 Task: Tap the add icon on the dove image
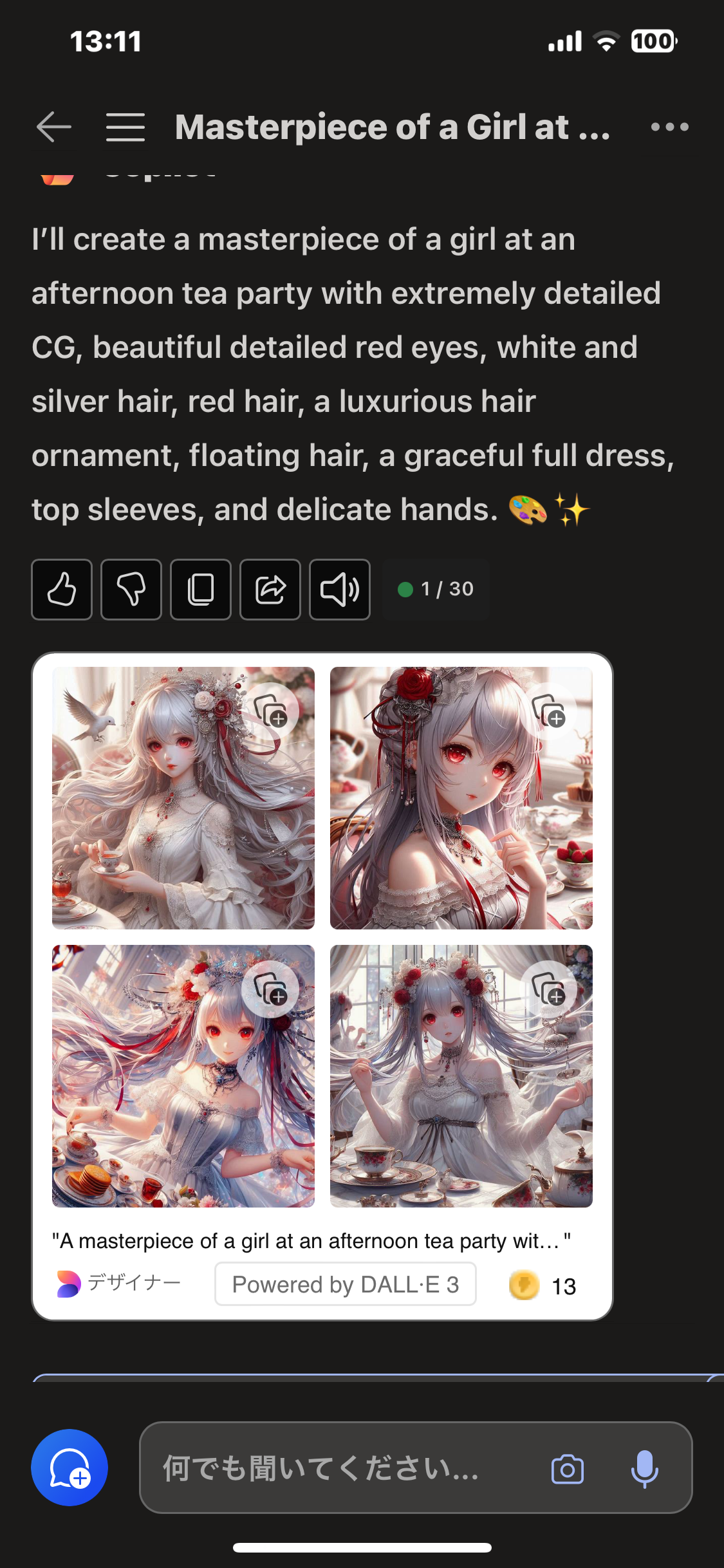click(x=271, y=711)
